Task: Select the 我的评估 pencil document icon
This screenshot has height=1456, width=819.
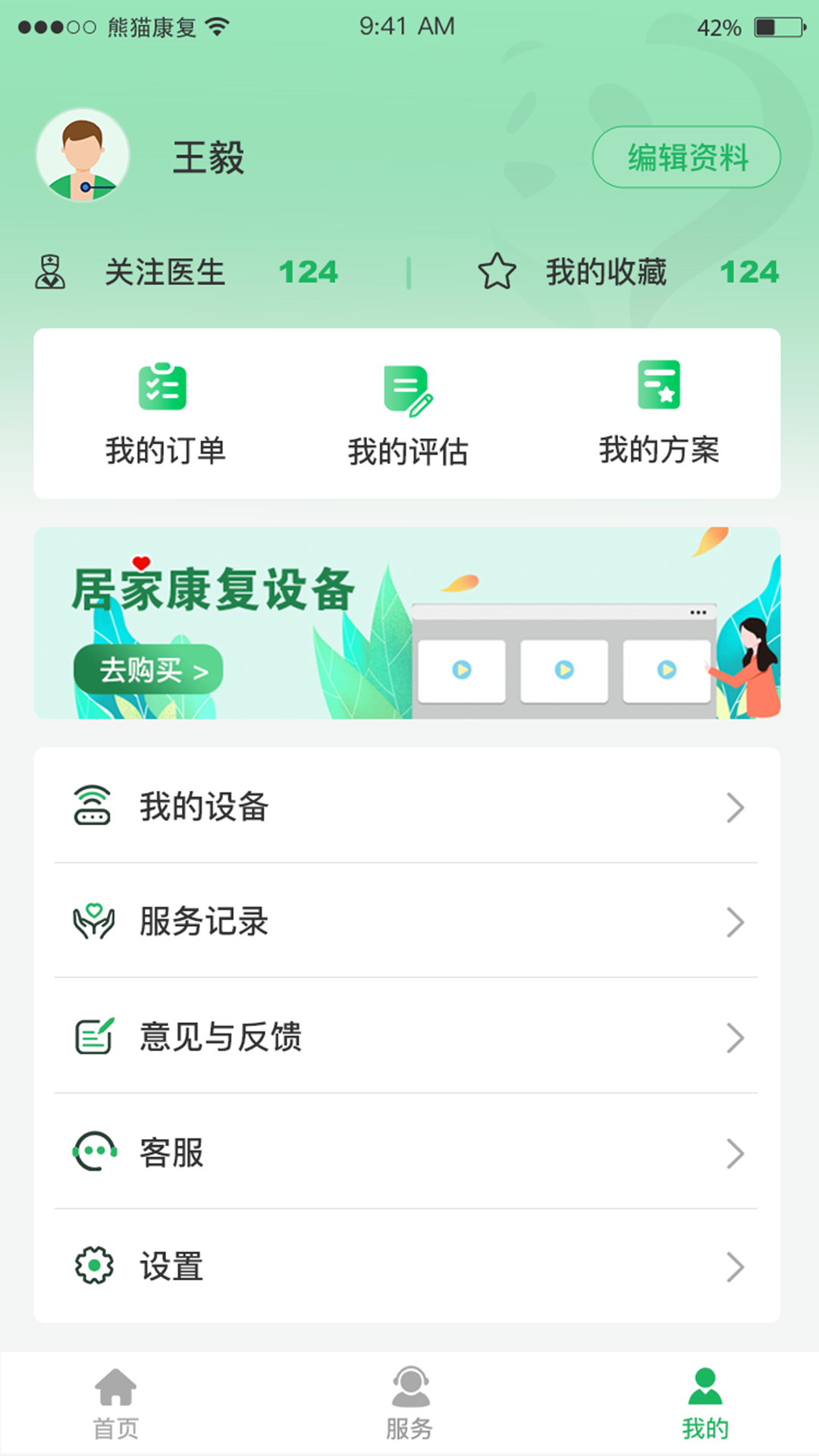Action: point(407,389)
